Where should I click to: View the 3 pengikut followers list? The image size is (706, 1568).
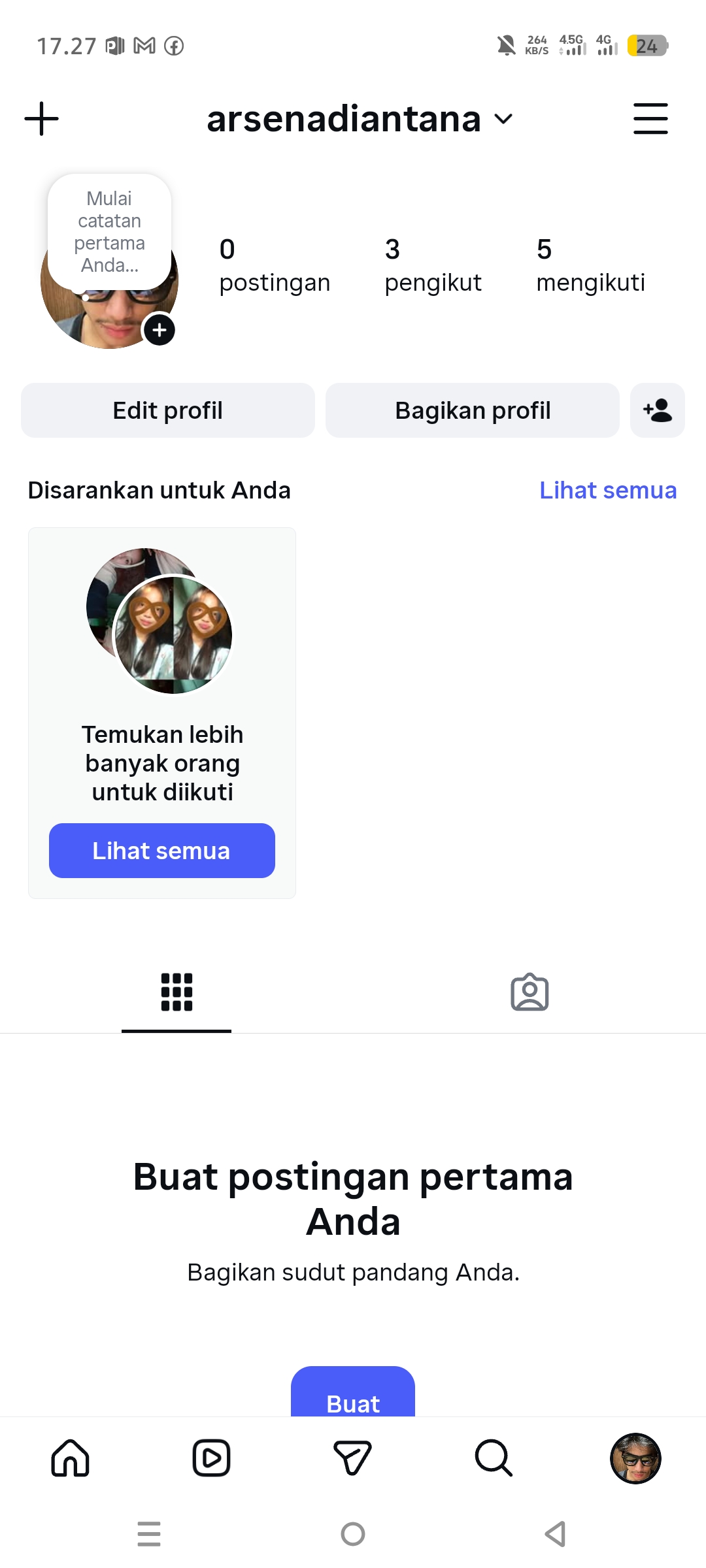coord(433,265)
